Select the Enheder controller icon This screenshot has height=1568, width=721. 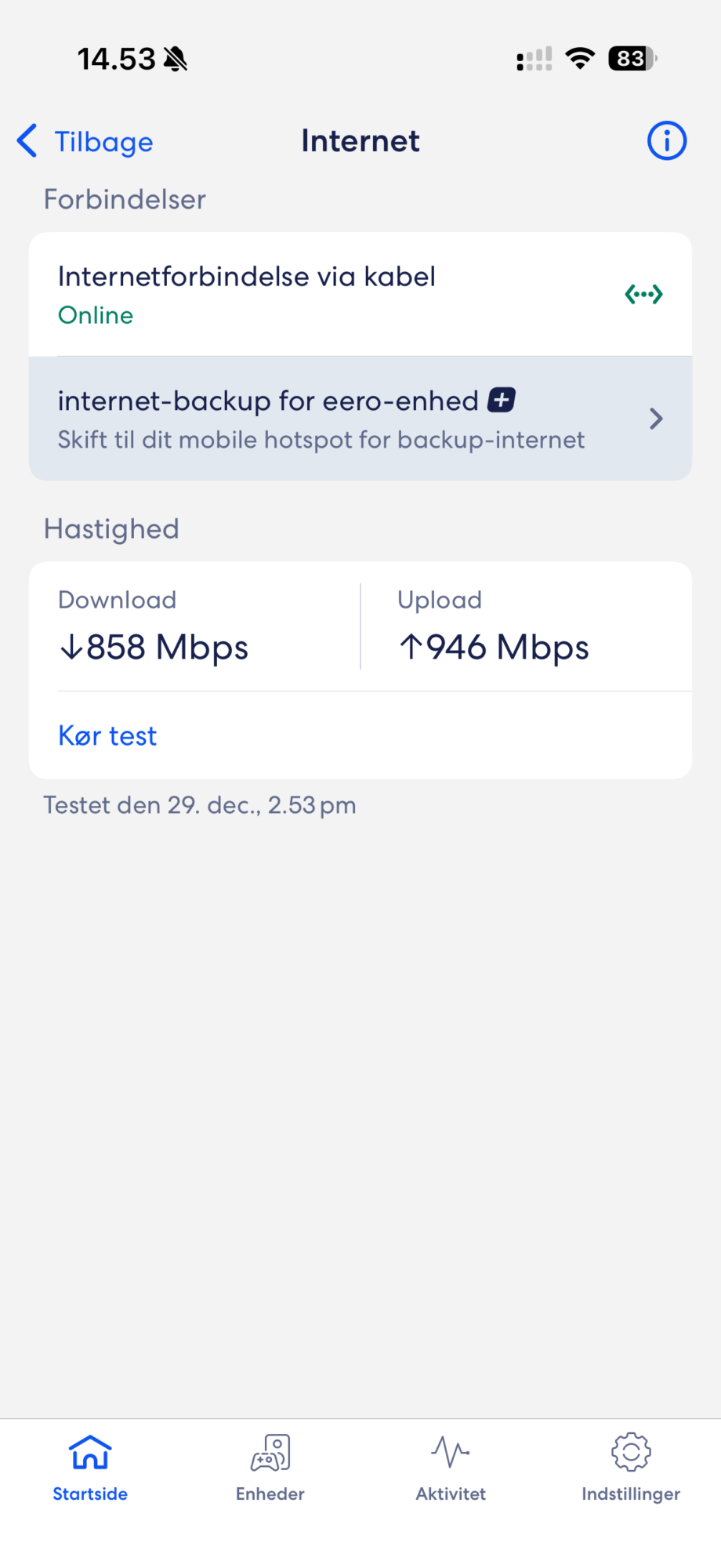coord(270,1452)
